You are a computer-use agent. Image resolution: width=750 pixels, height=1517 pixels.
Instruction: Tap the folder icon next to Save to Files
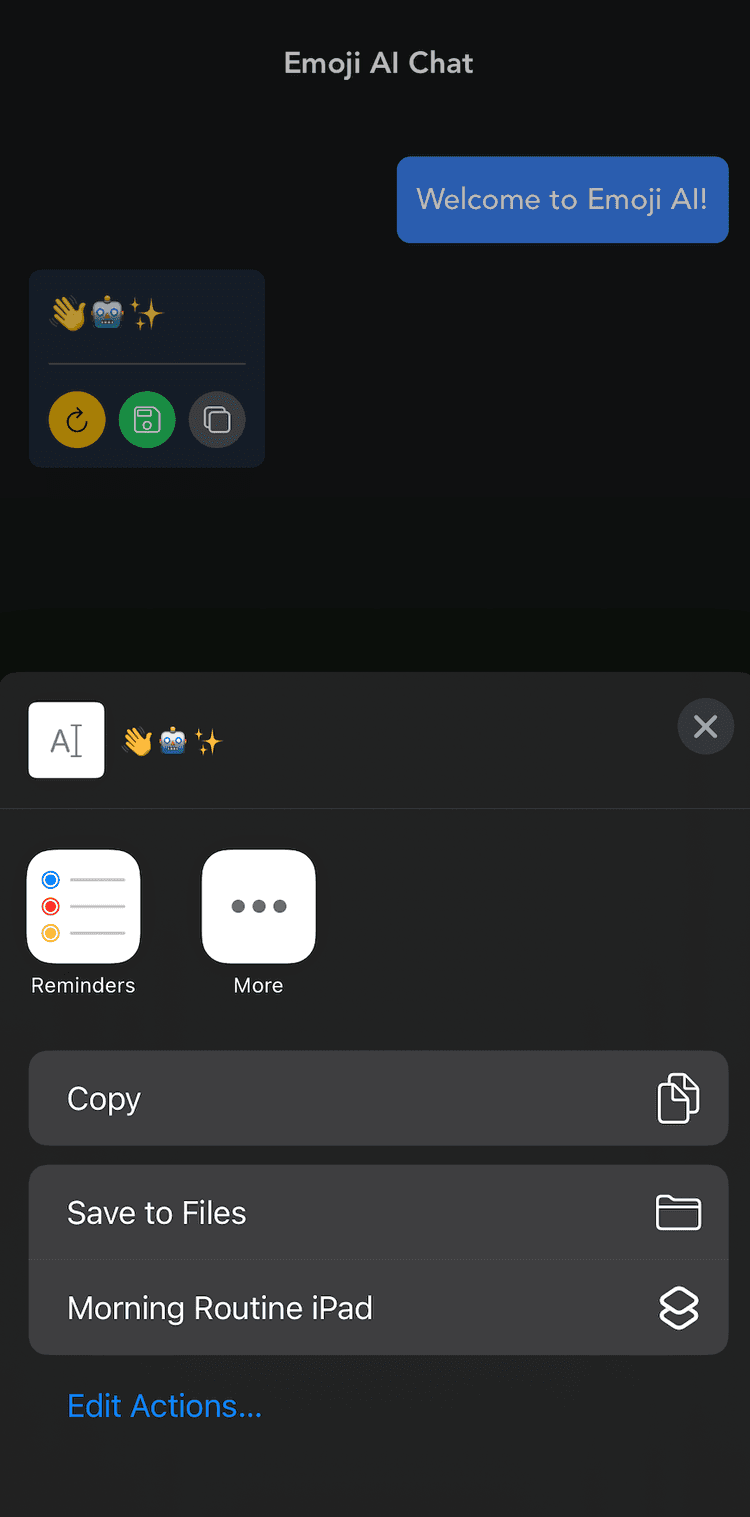tap(679, 1213)
